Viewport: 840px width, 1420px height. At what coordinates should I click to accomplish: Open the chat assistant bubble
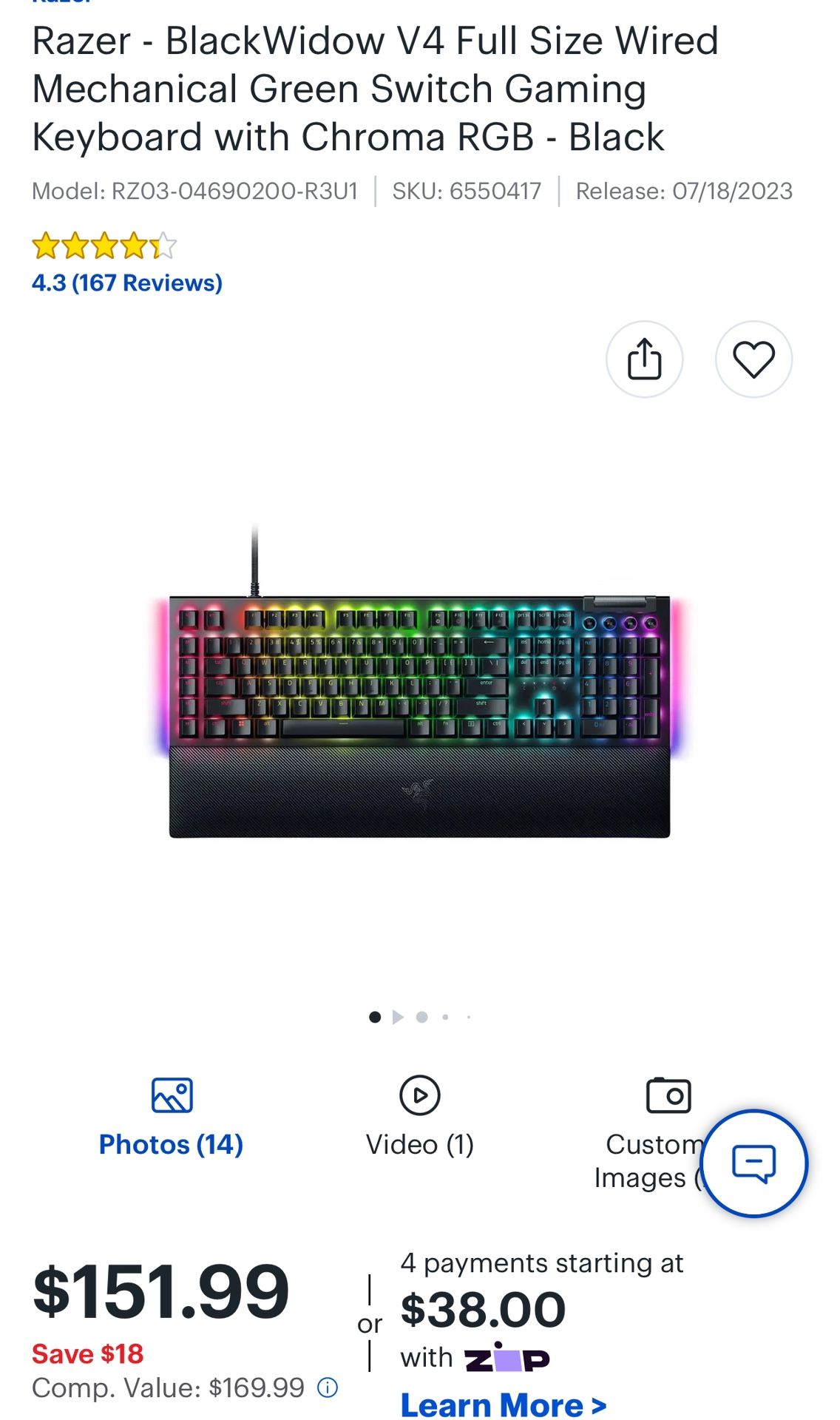click(755, 1161)
